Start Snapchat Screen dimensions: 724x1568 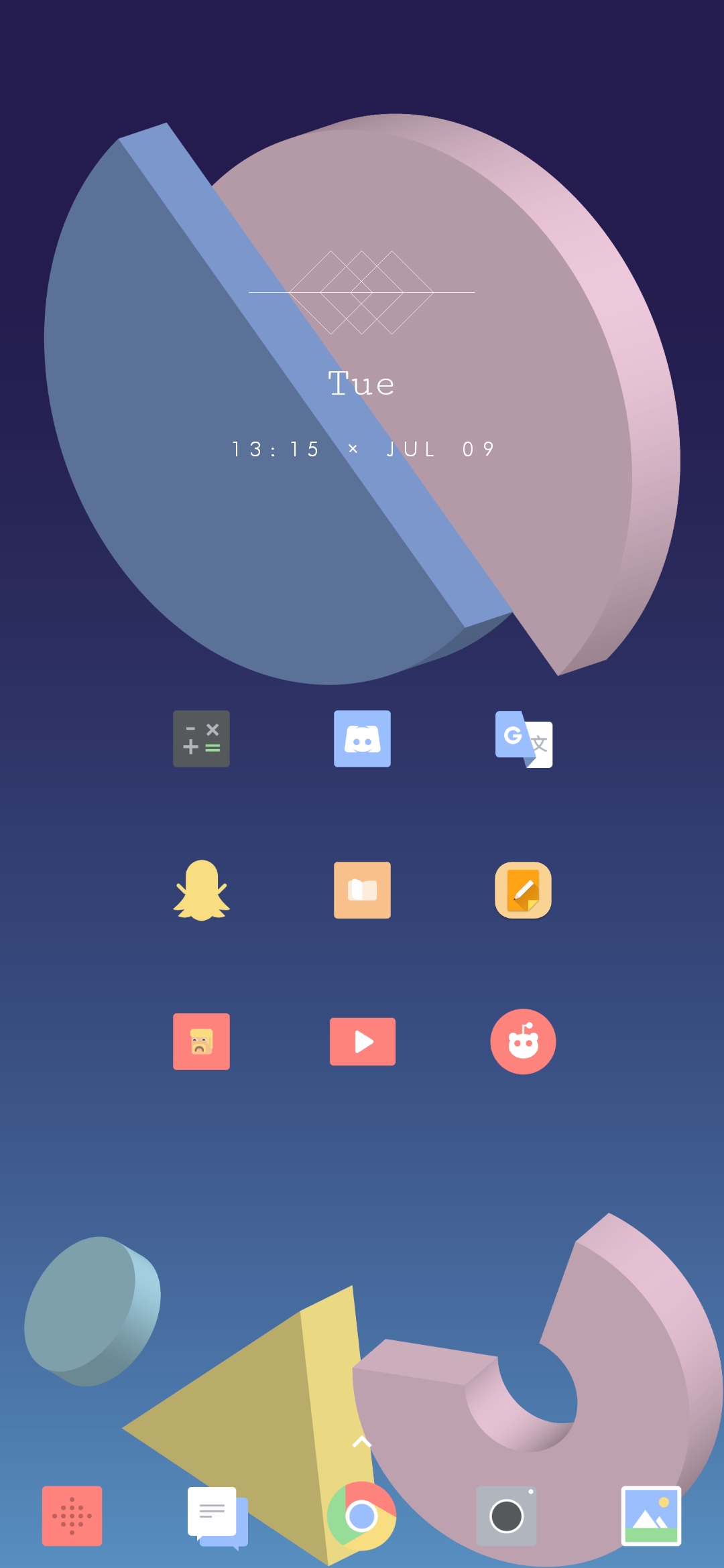click(x=201, y=890)
